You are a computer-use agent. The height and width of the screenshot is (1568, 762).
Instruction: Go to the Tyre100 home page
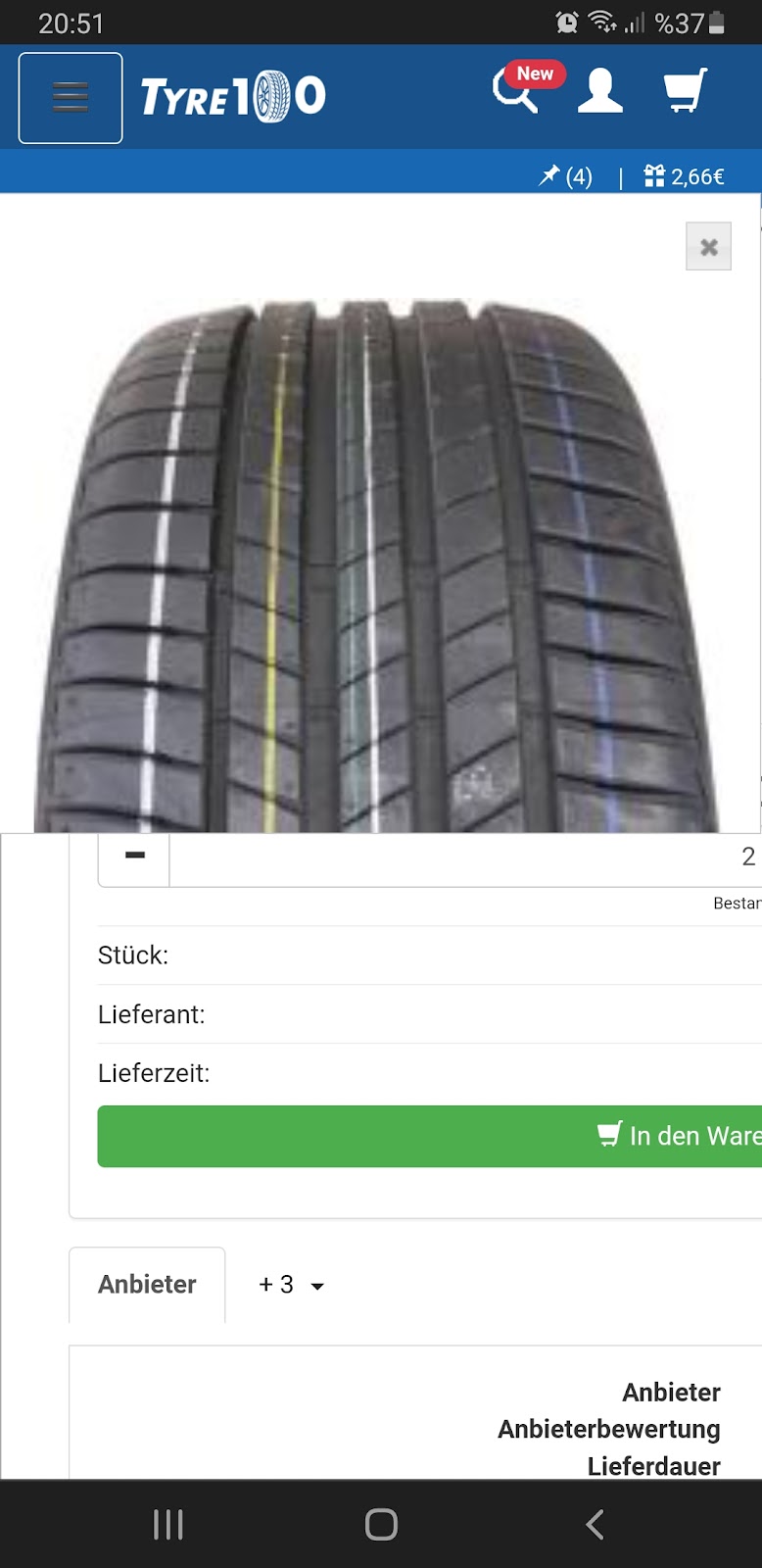[233, 97]
